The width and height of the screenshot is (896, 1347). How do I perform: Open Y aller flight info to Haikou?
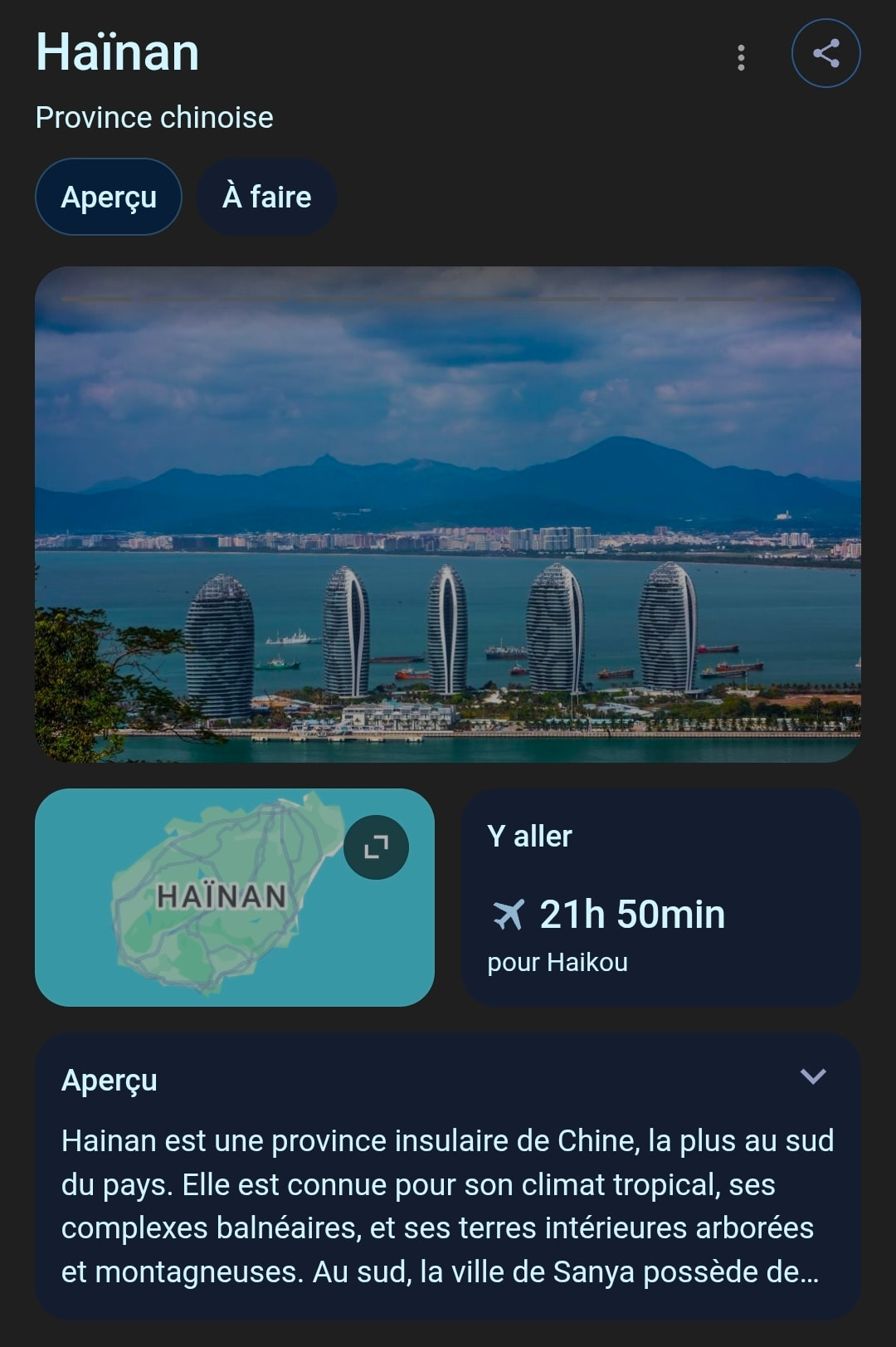tap(660, 897)
